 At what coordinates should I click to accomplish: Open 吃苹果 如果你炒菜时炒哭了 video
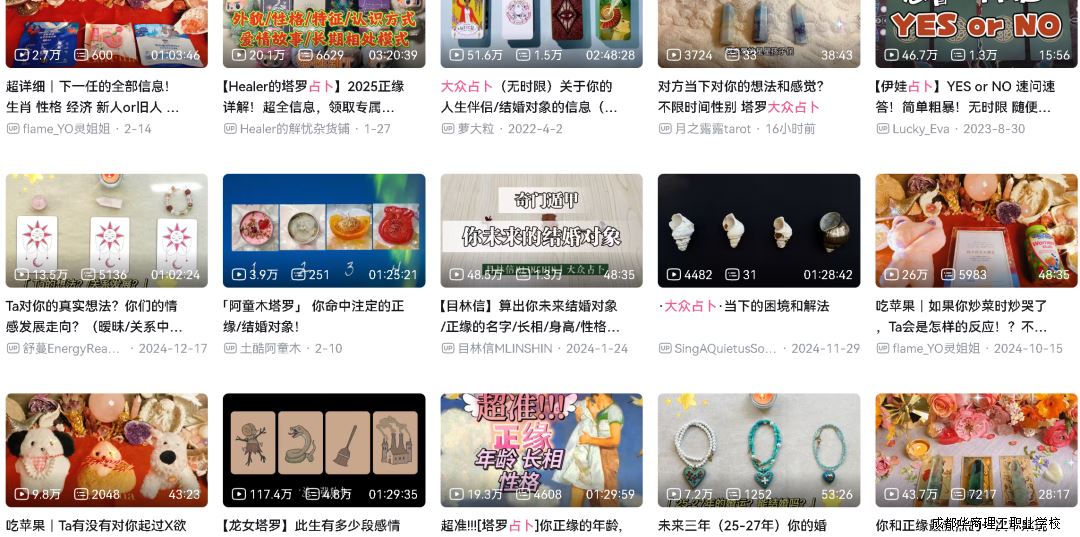coord(976,230)
